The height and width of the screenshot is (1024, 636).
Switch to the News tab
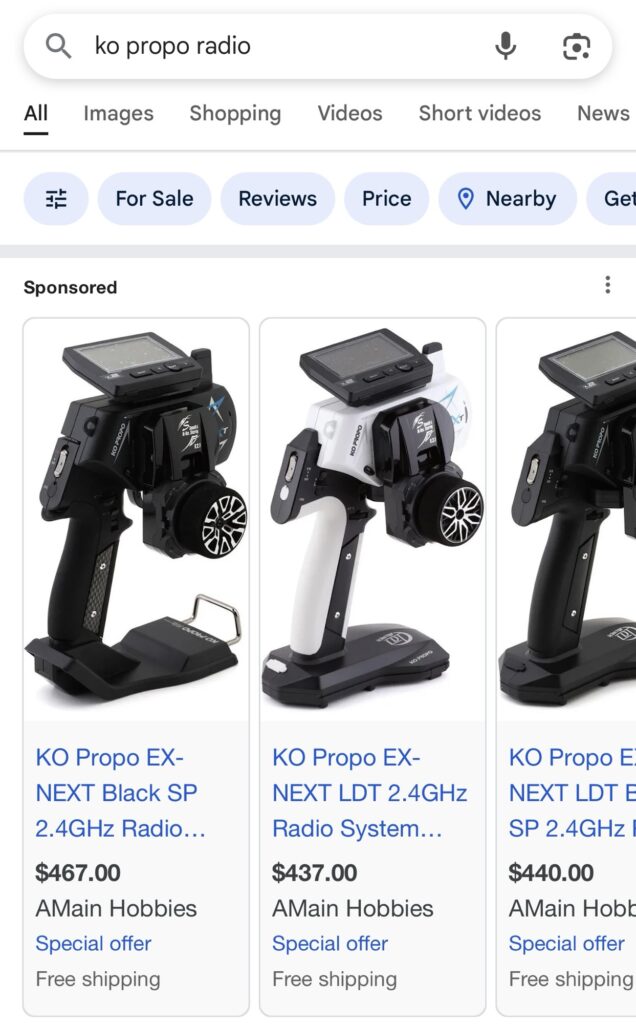(x=603, y=113)
